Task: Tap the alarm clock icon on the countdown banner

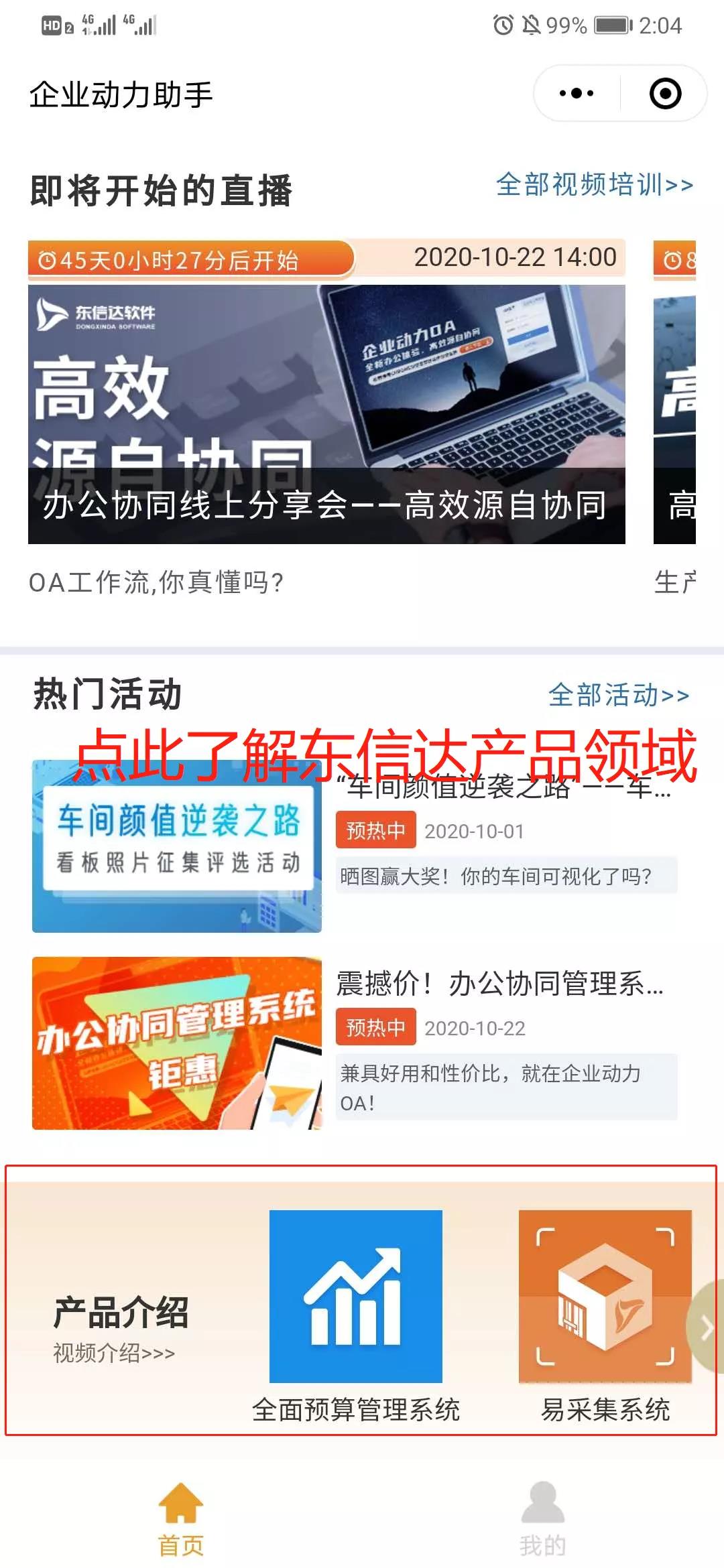Action: tap(49, 257)
